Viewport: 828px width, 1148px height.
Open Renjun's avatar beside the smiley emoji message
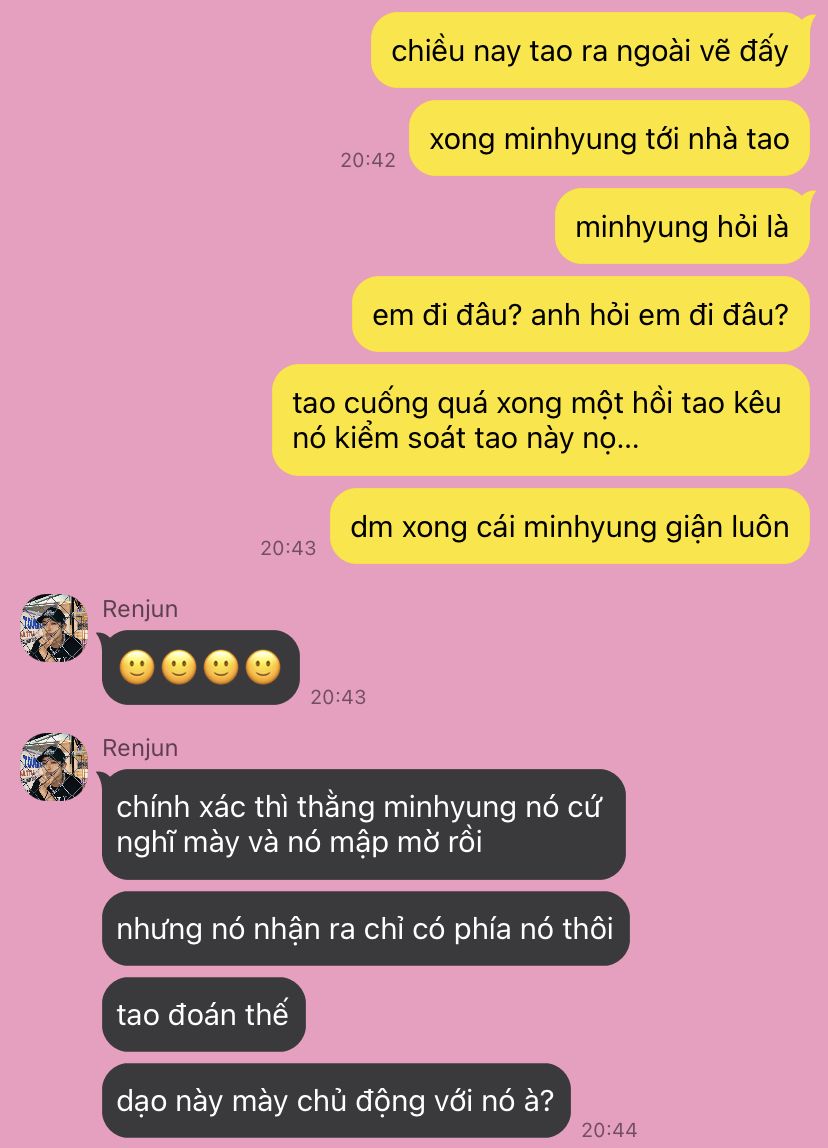click(x=53, y=627)
